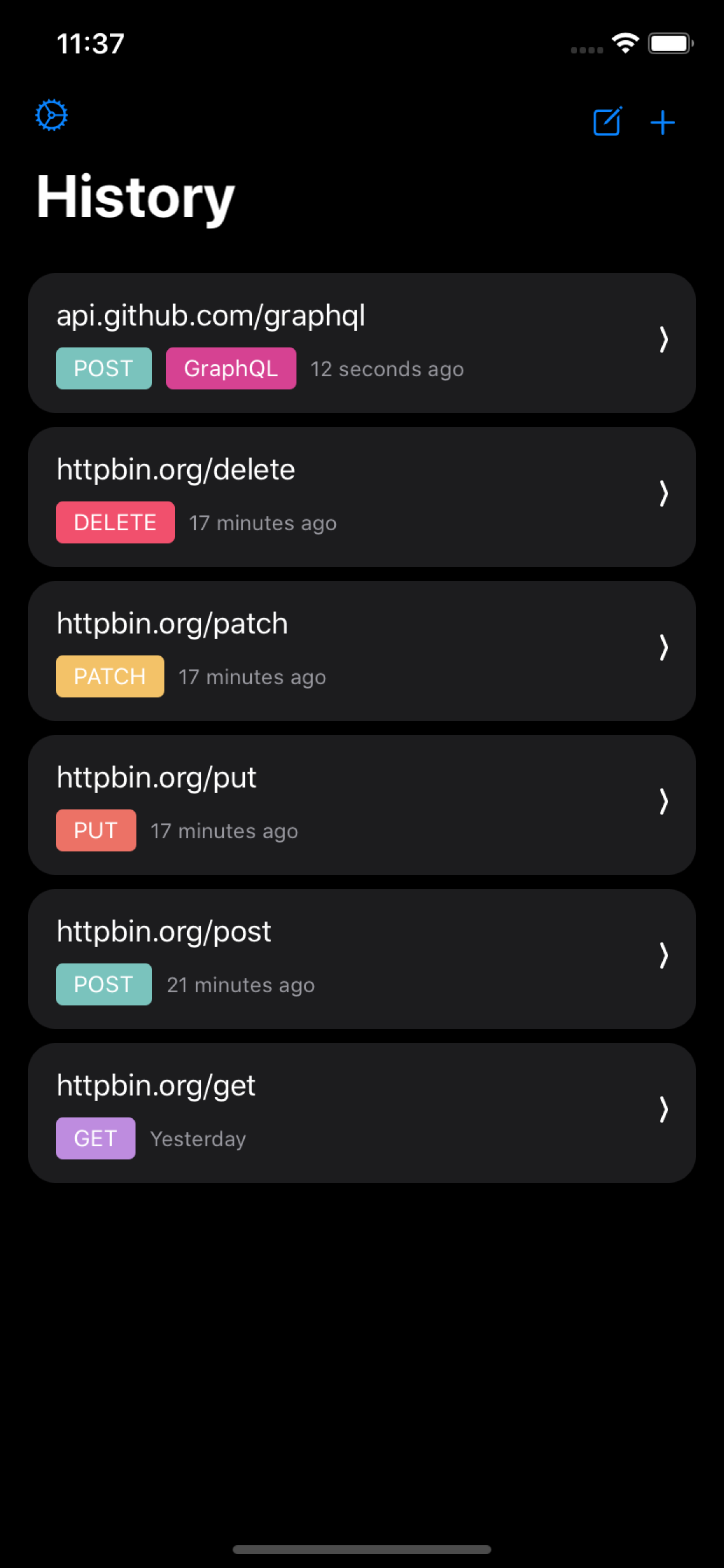This screenshot has width=724, height=1568.
Task: Tap the DELETE method badge
Action: click(114, 521)
